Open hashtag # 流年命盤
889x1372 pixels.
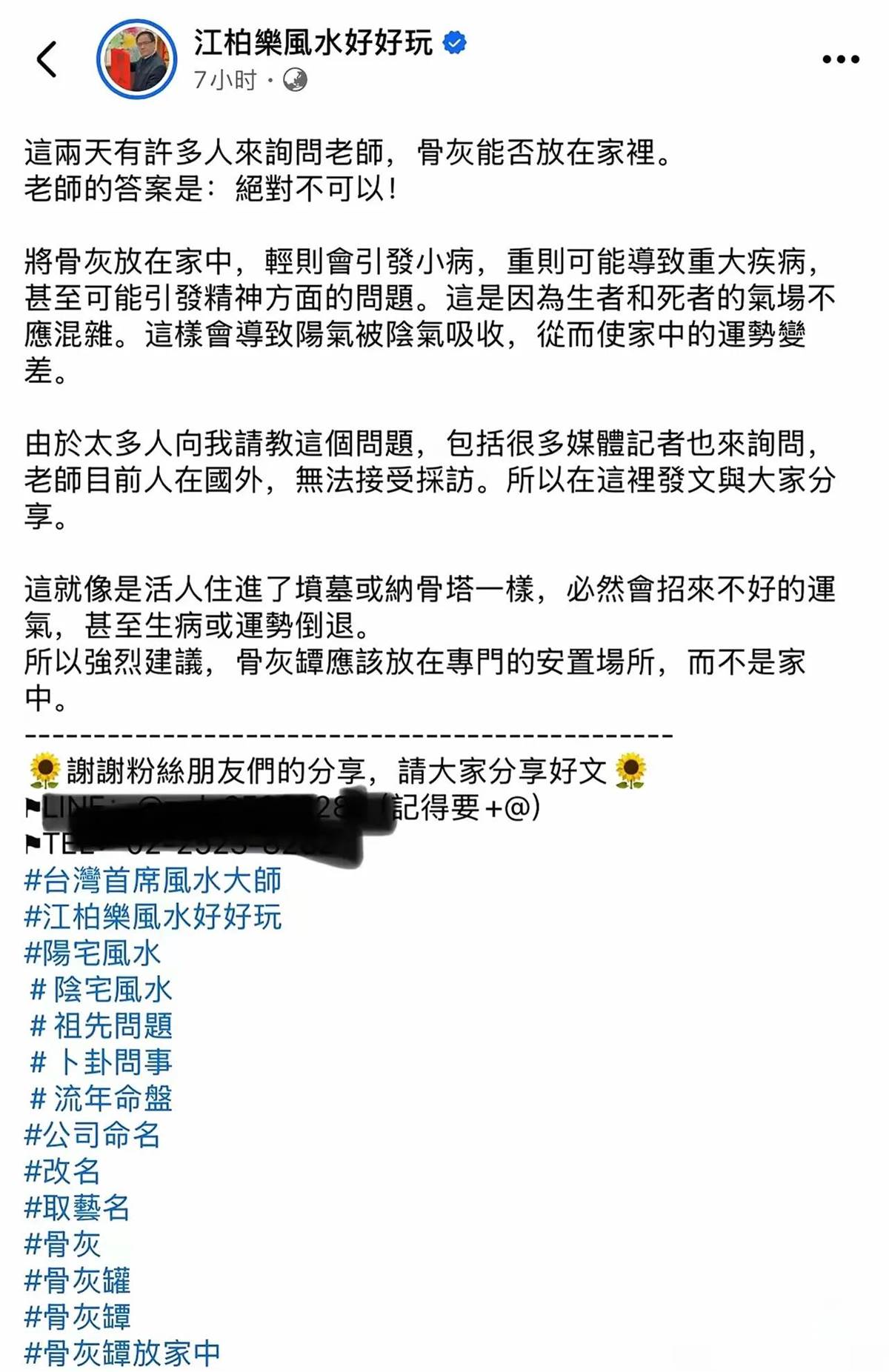pyautogui.click(x=101, y=1099)
